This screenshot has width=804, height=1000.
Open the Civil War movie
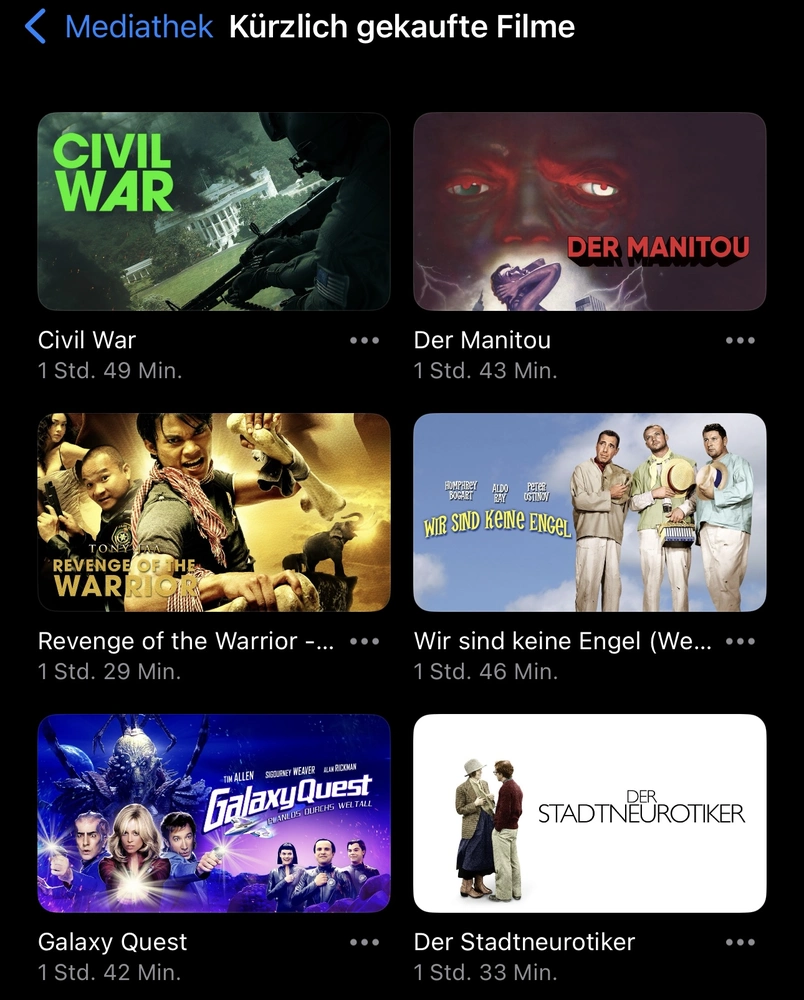point(214,211)
